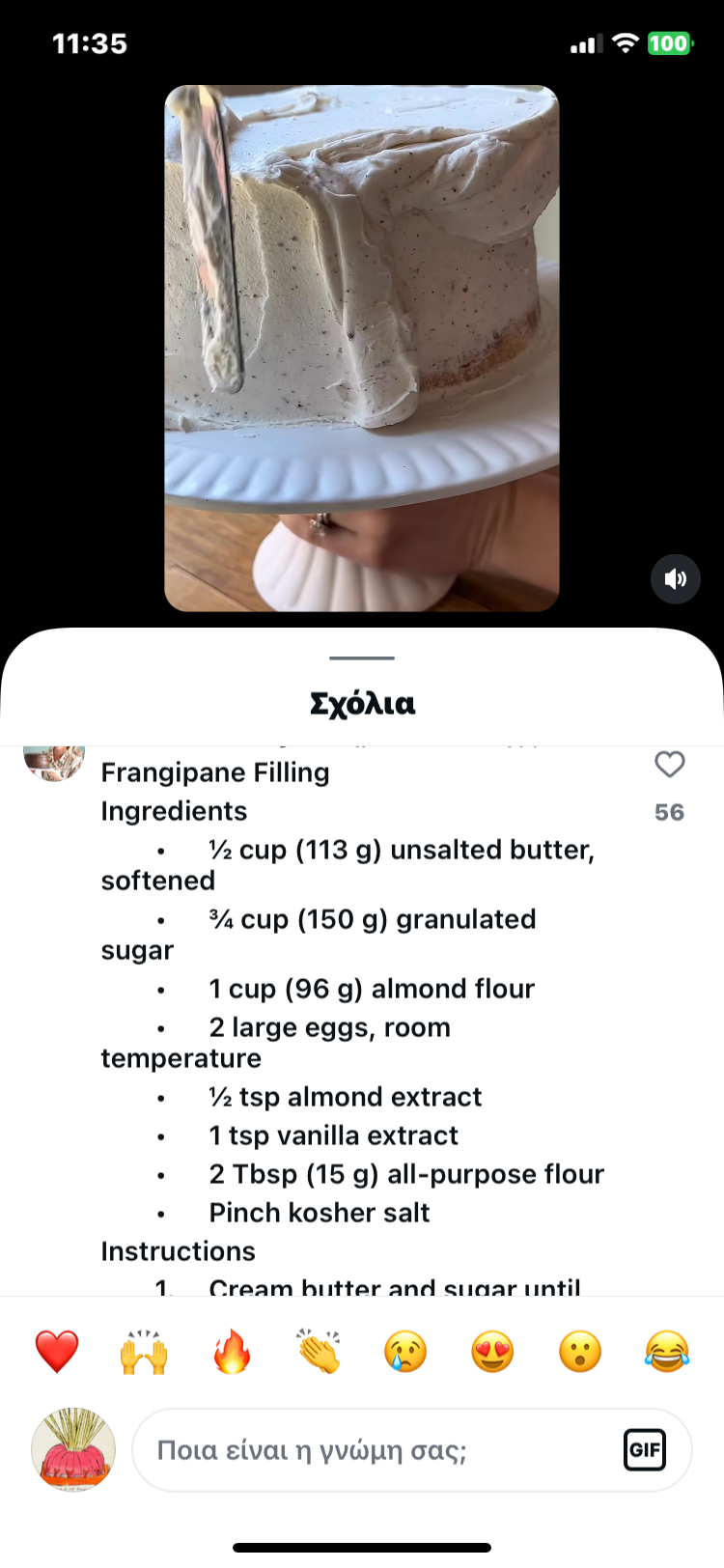React with the fire emoji
Image resolution: width=724 pixels, height=1568 pixels.
pos(232,1351)
